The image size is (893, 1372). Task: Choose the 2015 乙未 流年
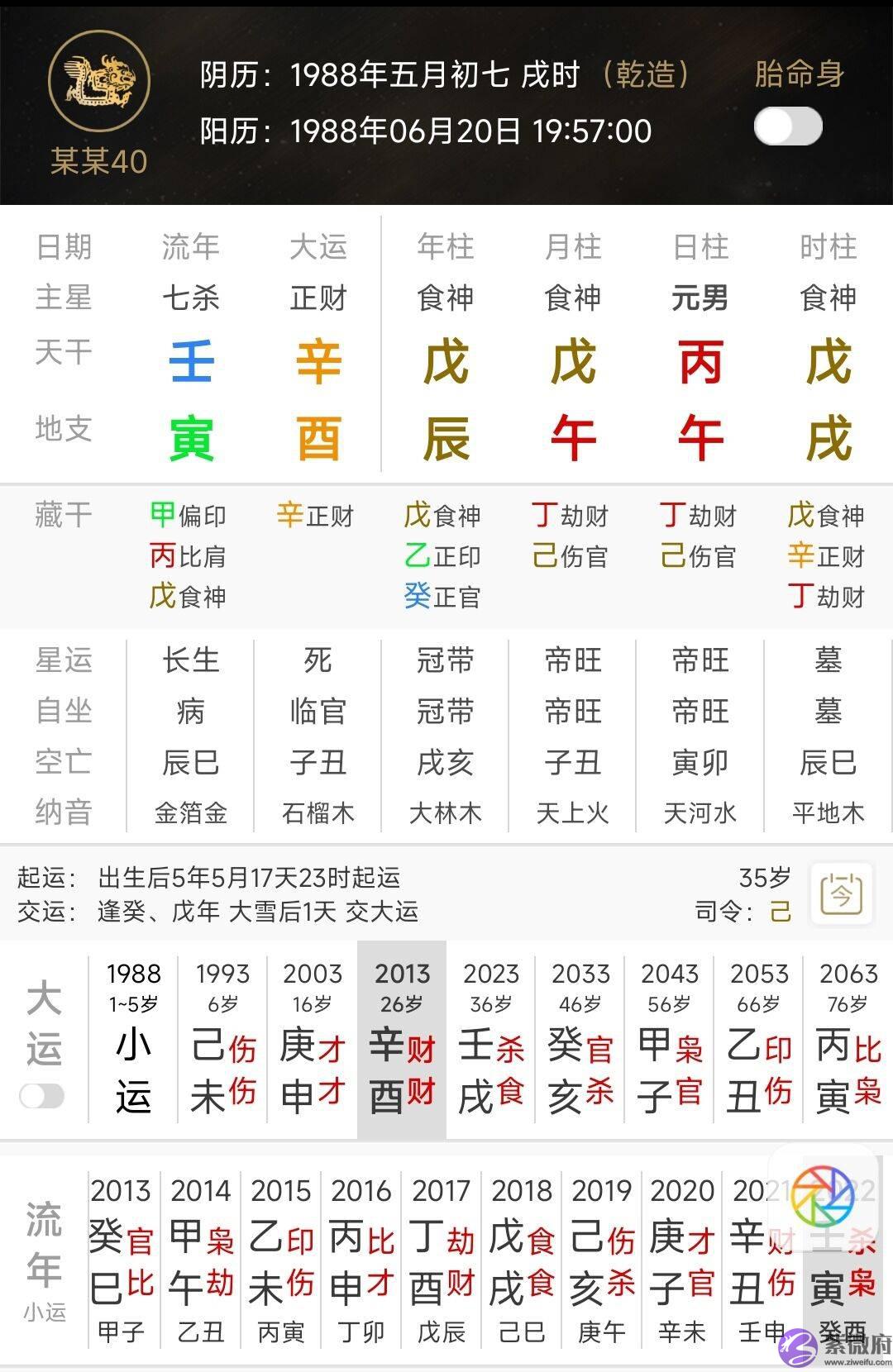click(281, 1260)
